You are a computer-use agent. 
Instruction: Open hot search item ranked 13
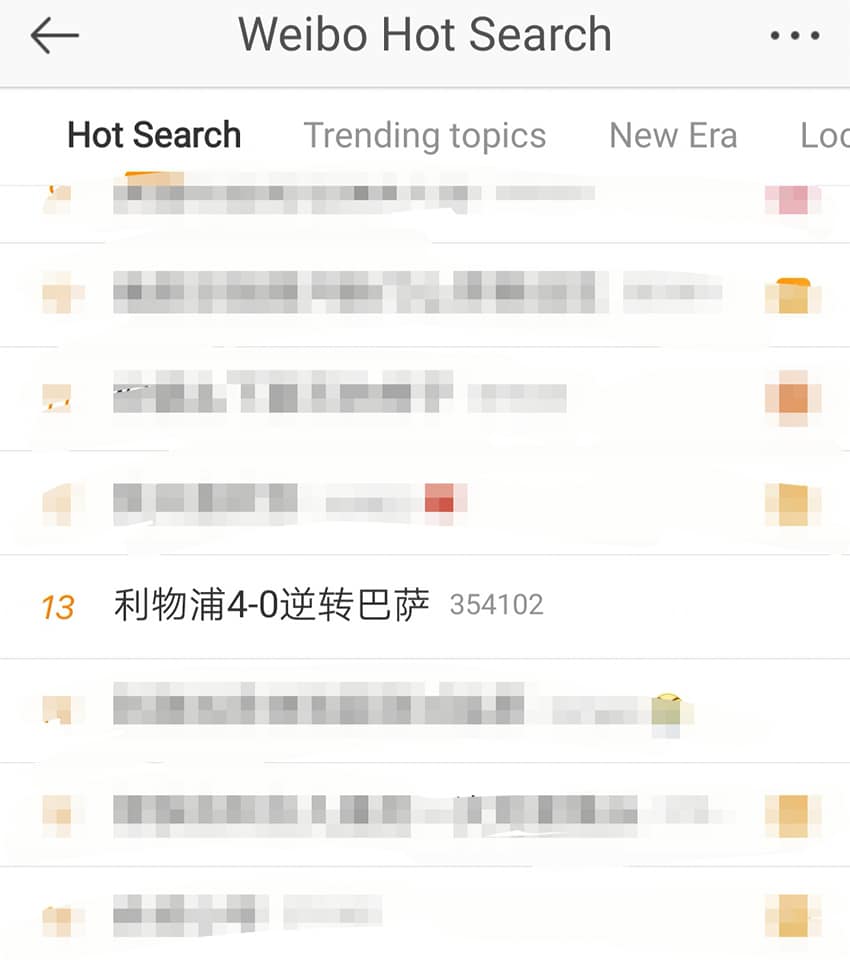(272, 605)
